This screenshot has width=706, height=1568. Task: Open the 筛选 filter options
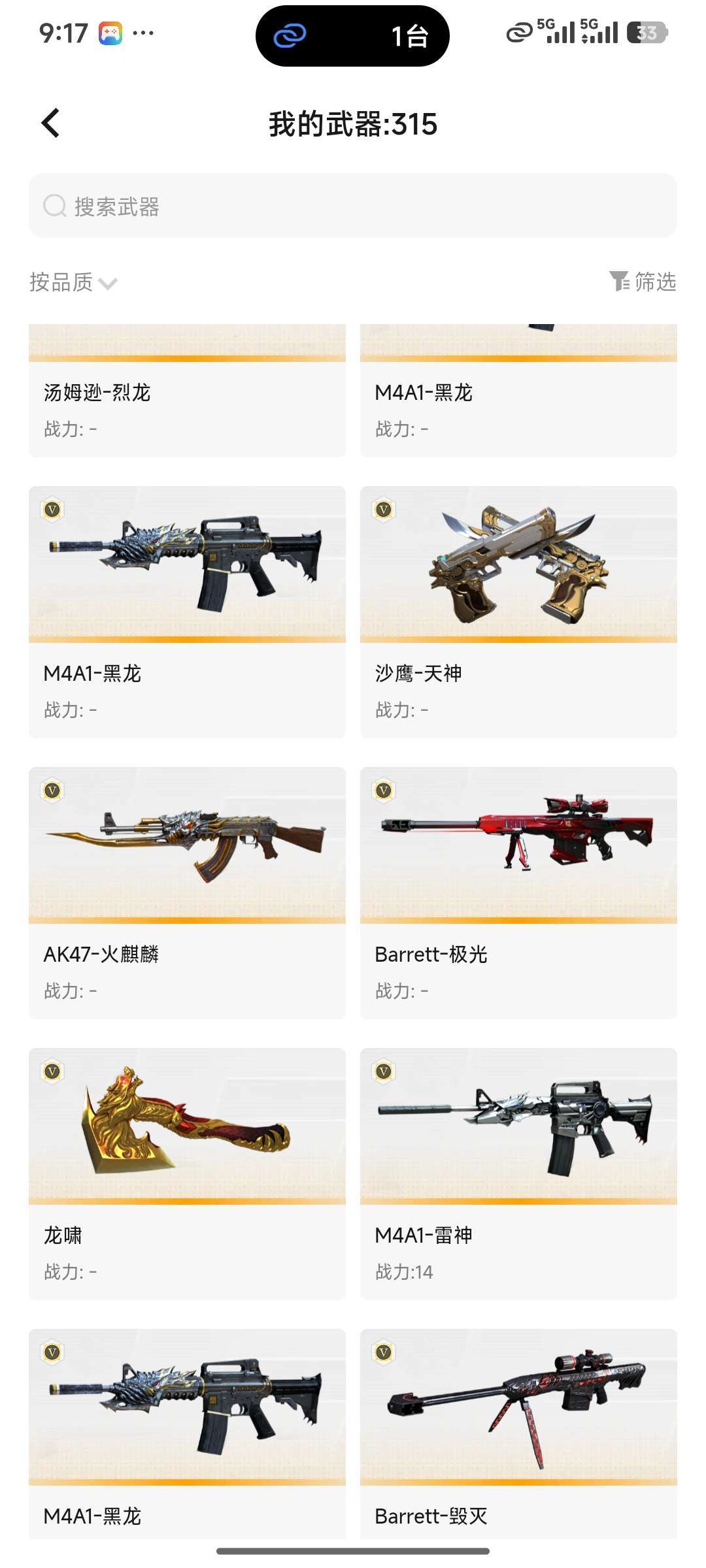point(643,282)
